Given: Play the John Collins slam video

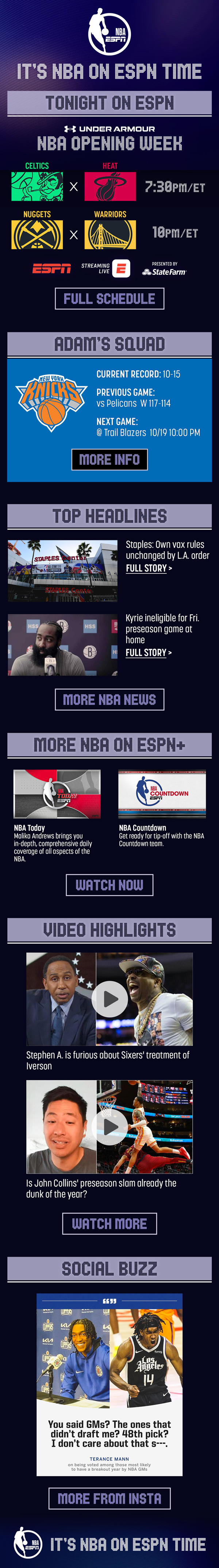Looking at the screenshot, I should point(109,1127).
